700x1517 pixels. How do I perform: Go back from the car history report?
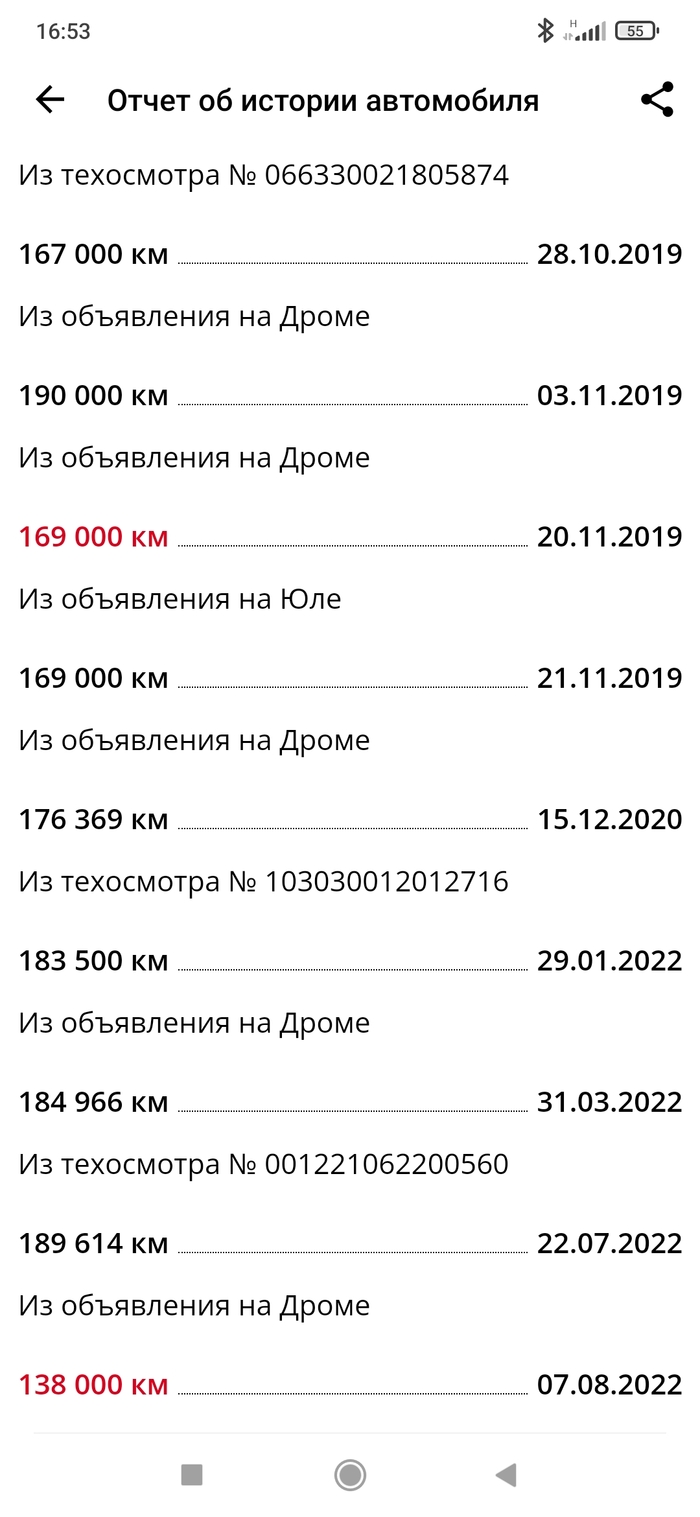pos(49,100)
